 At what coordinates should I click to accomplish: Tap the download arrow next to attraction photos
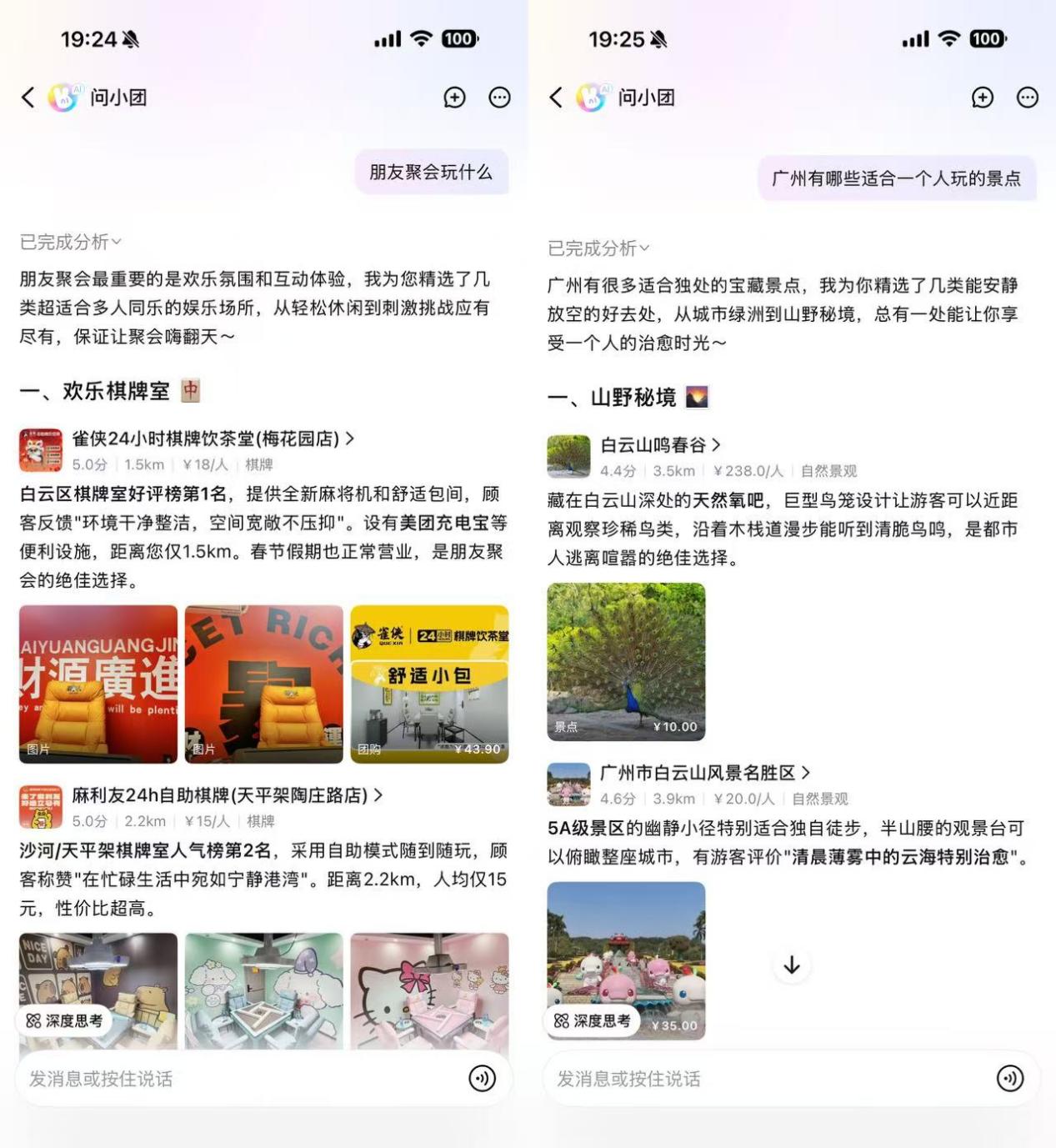[x=790, y=963]
